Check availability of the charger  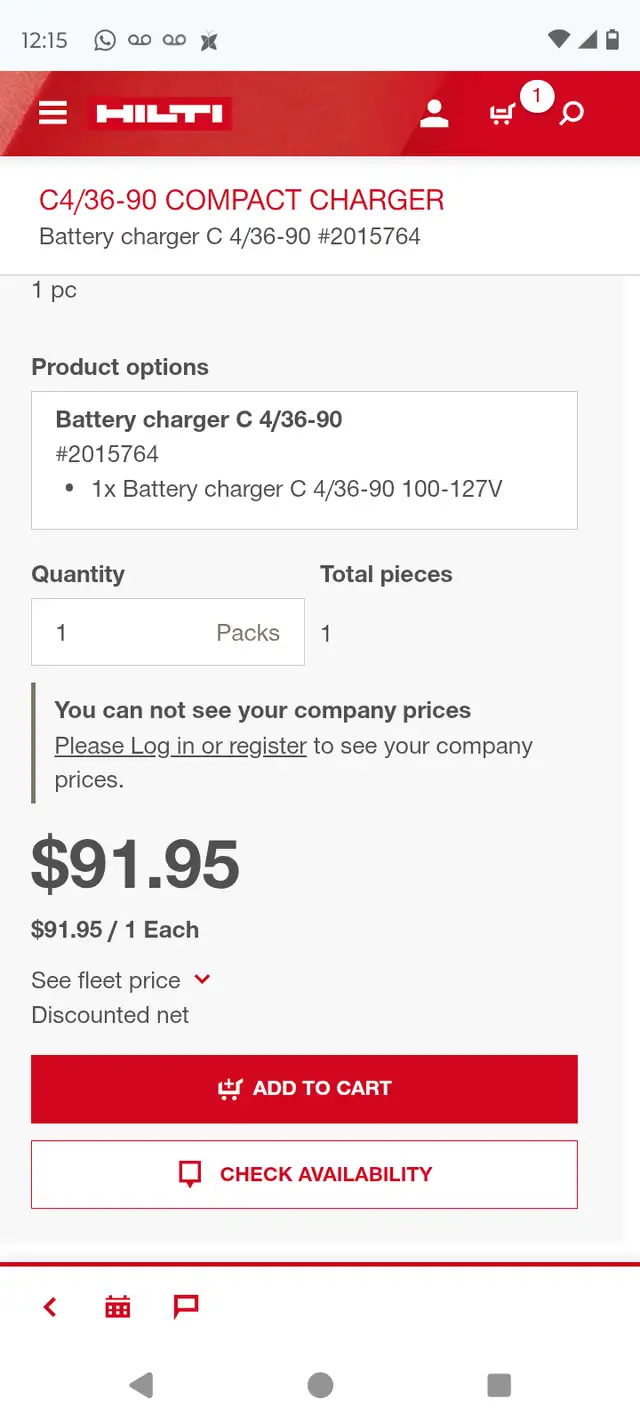304,1174
